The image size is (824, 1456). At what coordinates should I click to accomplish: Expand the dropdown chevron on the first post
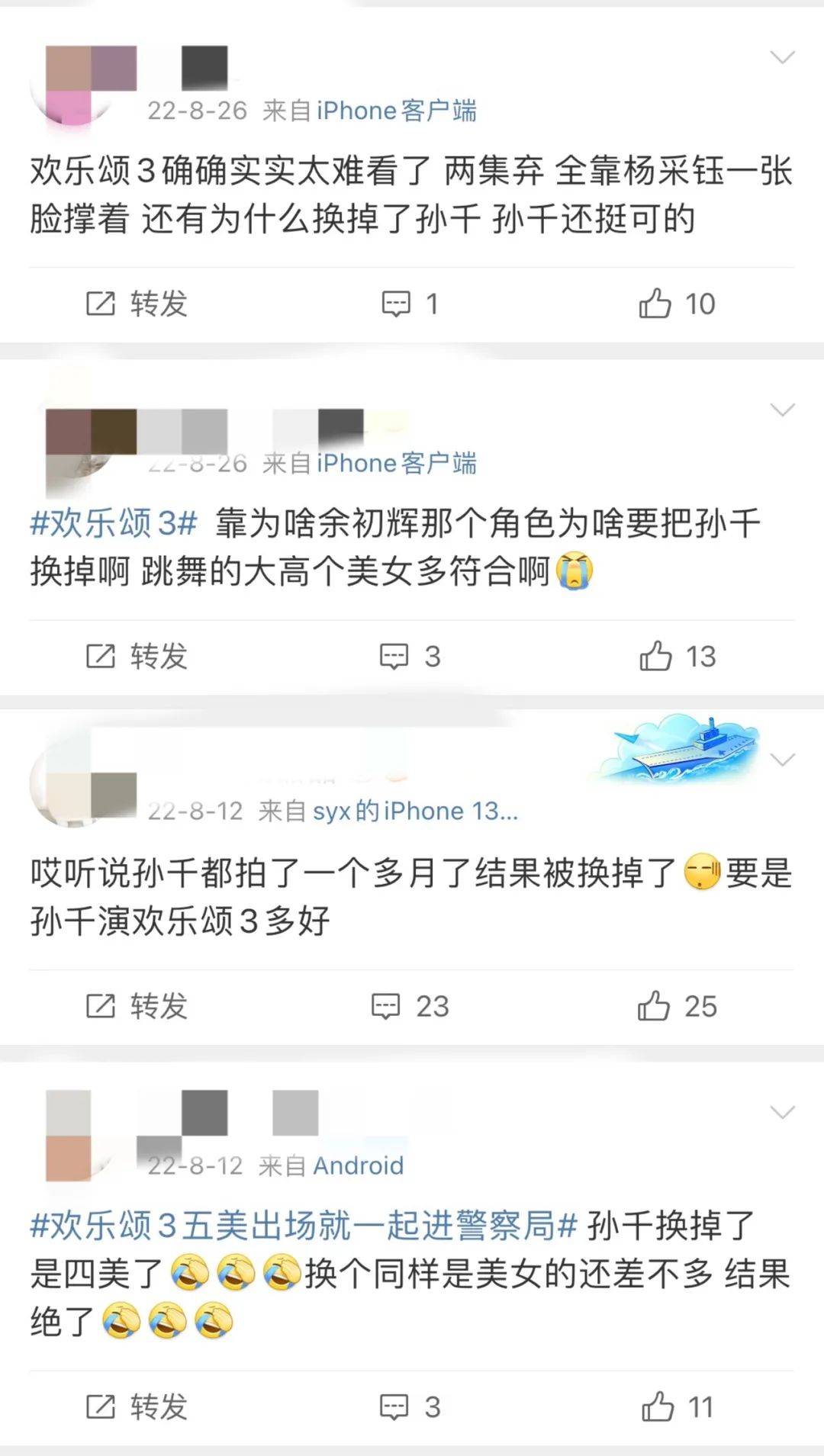(783, 58)
